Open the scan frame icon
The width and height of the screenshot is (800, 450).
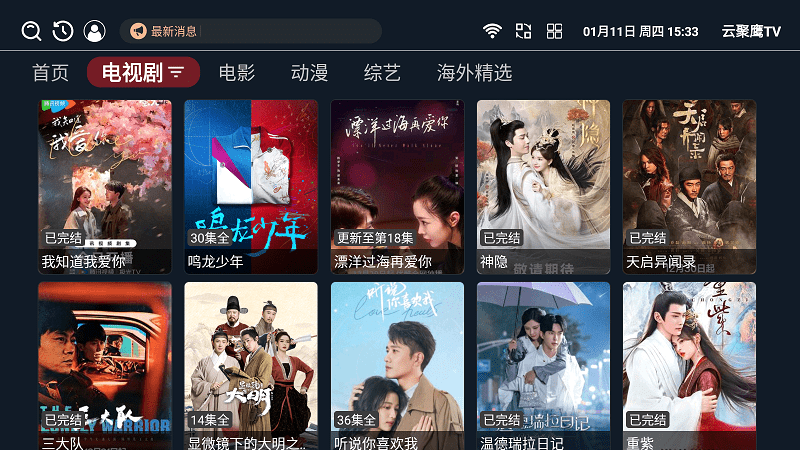523,31
